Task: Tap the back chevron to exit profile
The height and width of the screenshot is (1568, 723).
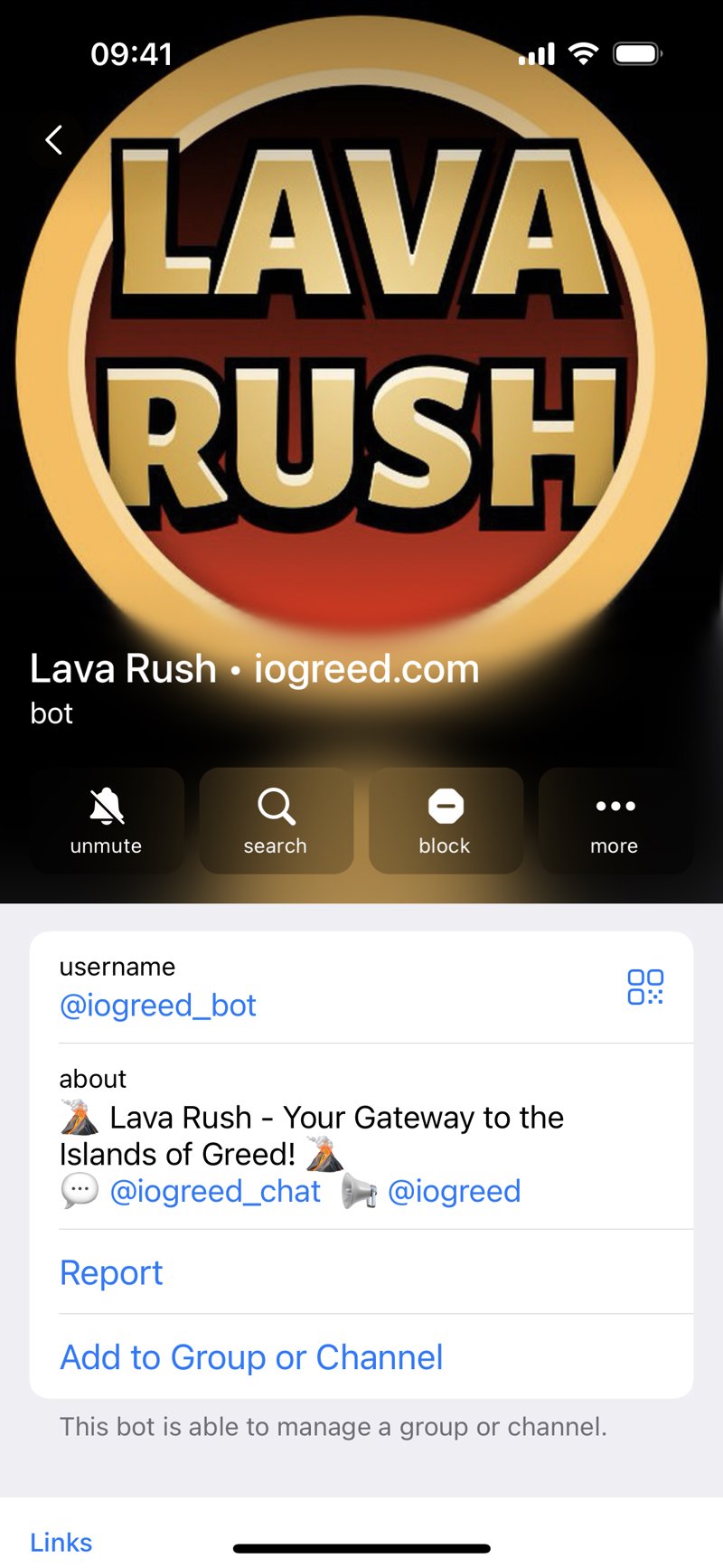Action: [x=54, y=138]
